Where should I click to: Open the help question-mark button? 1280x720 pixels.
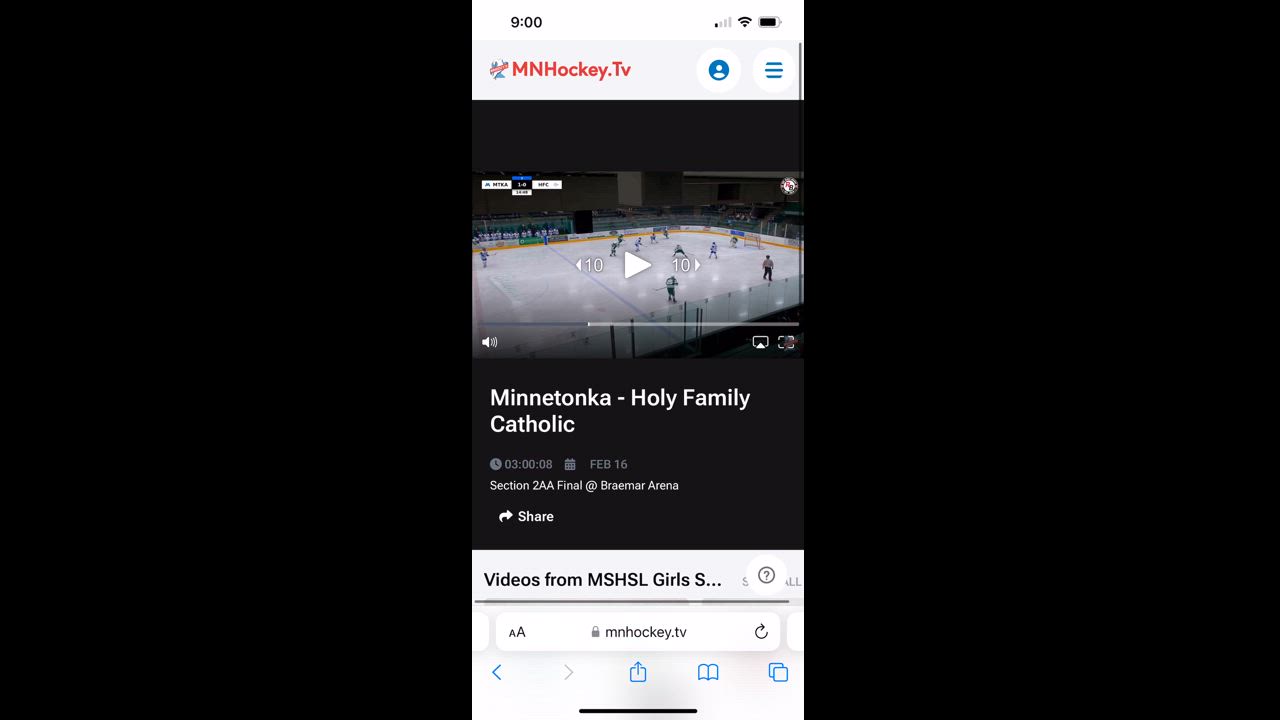point(766,575)
